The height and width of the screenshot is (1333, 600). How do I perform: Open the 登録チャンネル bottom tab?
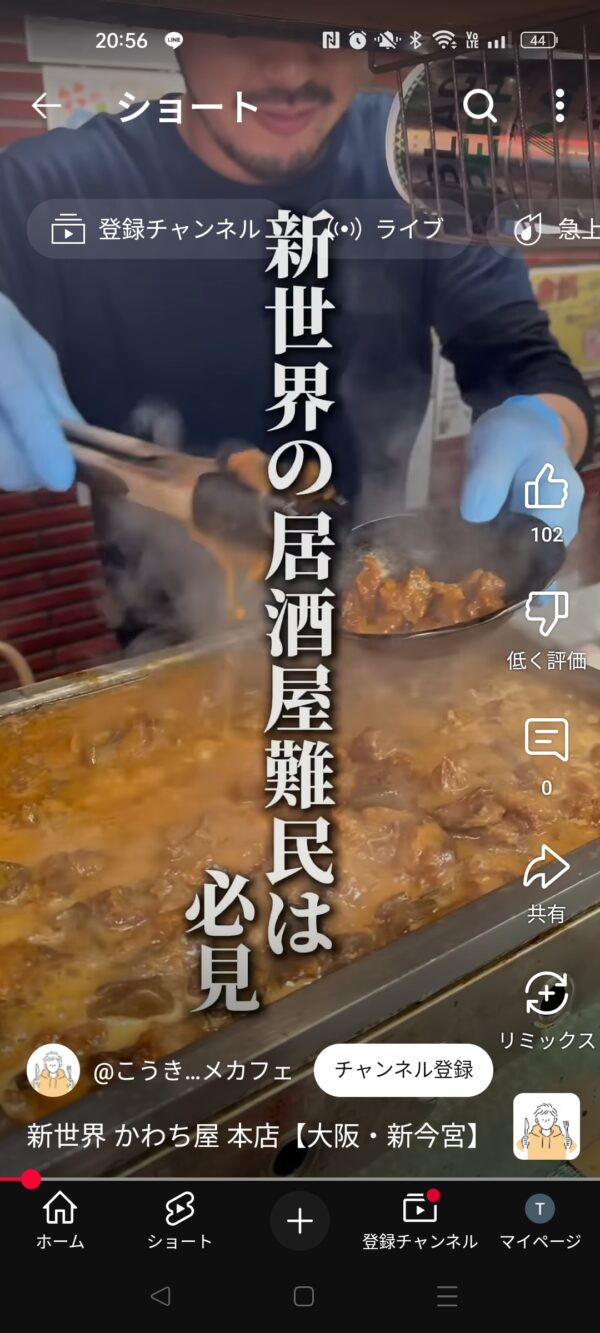[x=420, y=1221]
